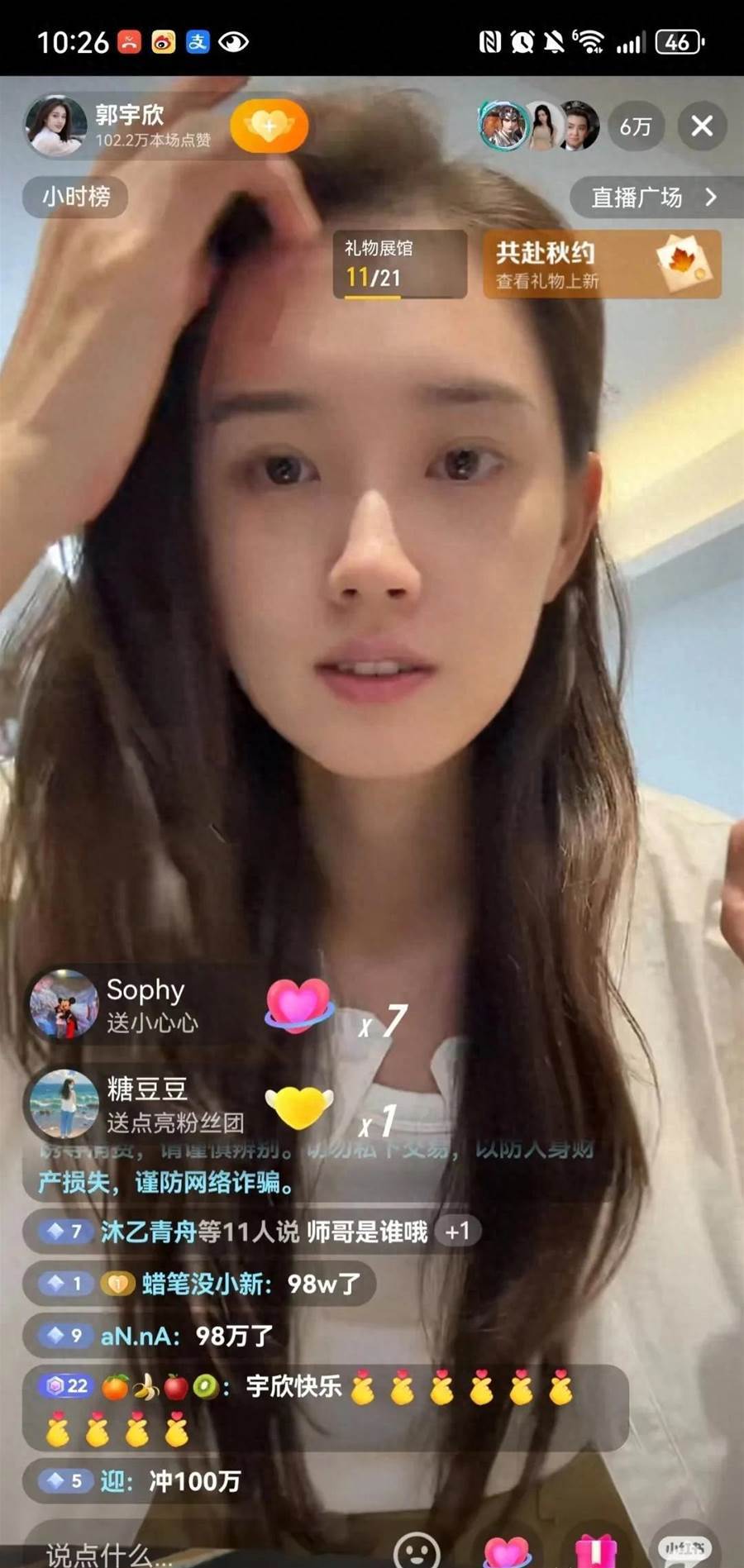Open the emoji picker

tap(417, 1550)
